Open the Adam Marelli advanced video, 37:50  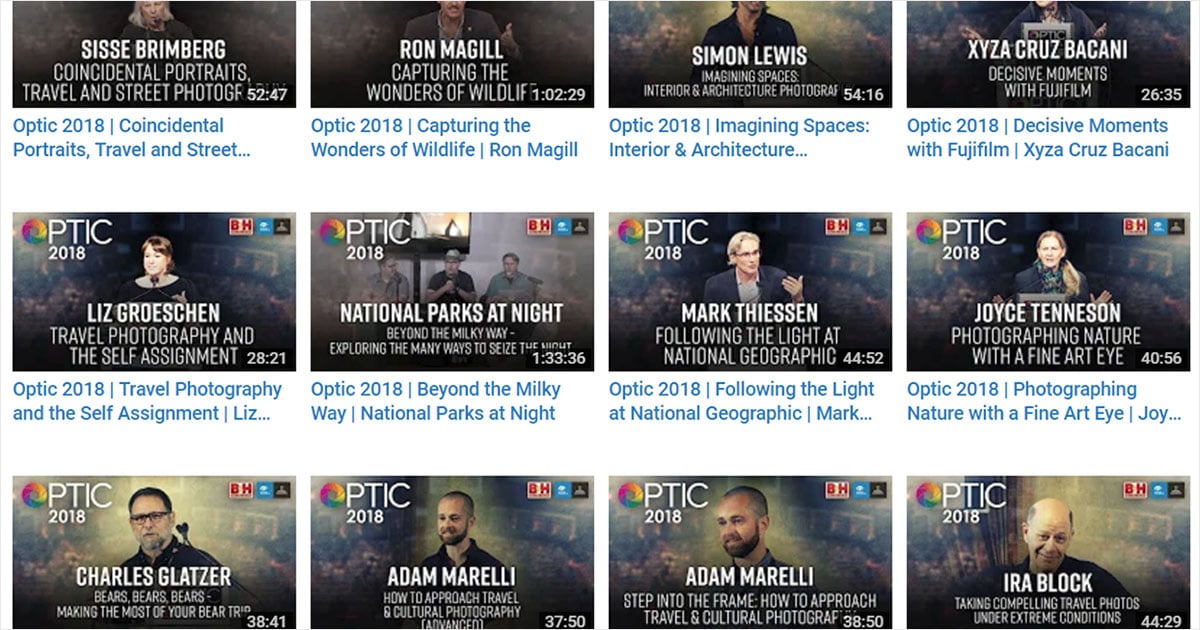pos(452,553)
